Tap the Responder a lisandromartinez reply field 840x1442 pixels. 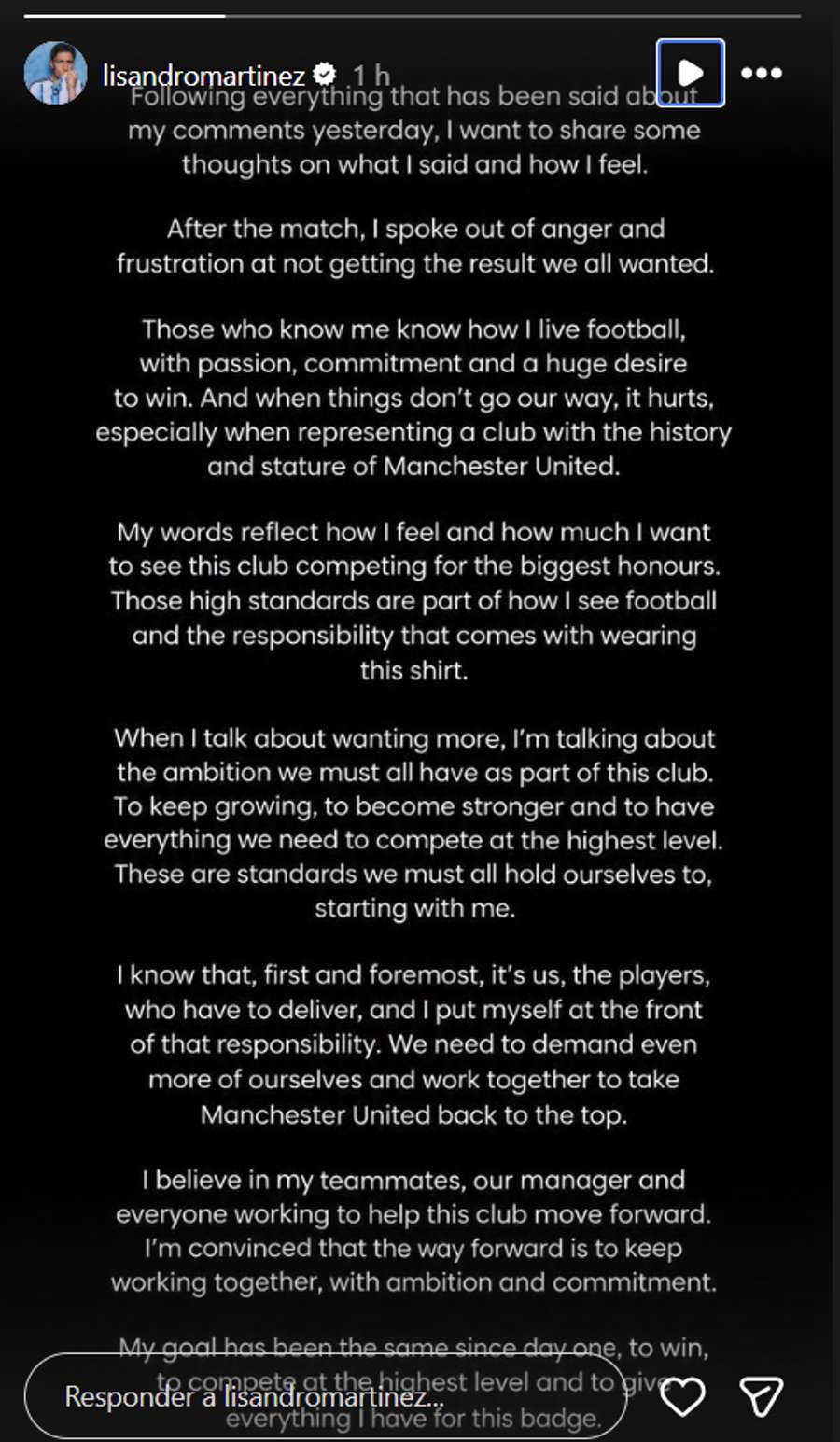[x=325, y=1396]
